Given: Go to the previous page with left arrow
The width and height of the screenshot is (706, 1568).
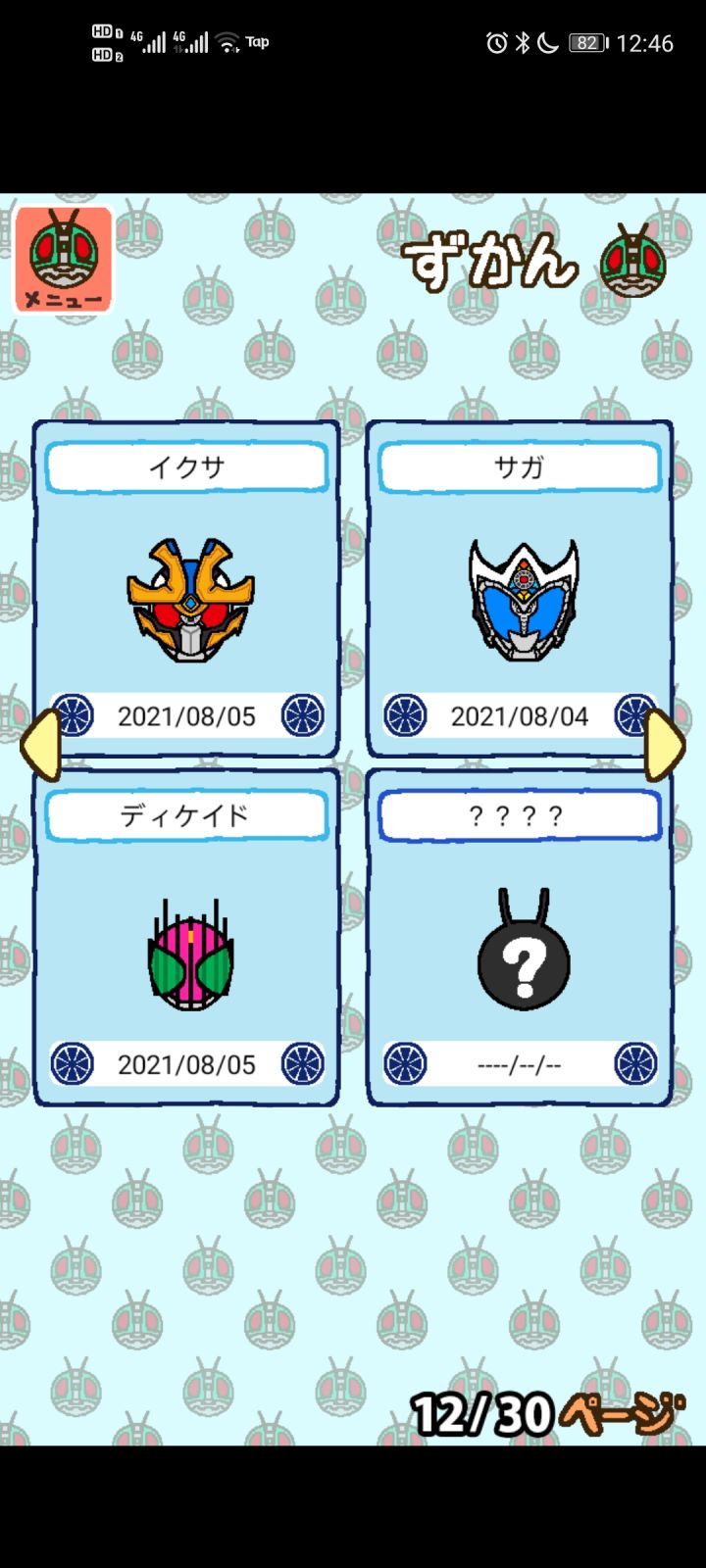Looking at the screenshot, I should tap(41, 745).
